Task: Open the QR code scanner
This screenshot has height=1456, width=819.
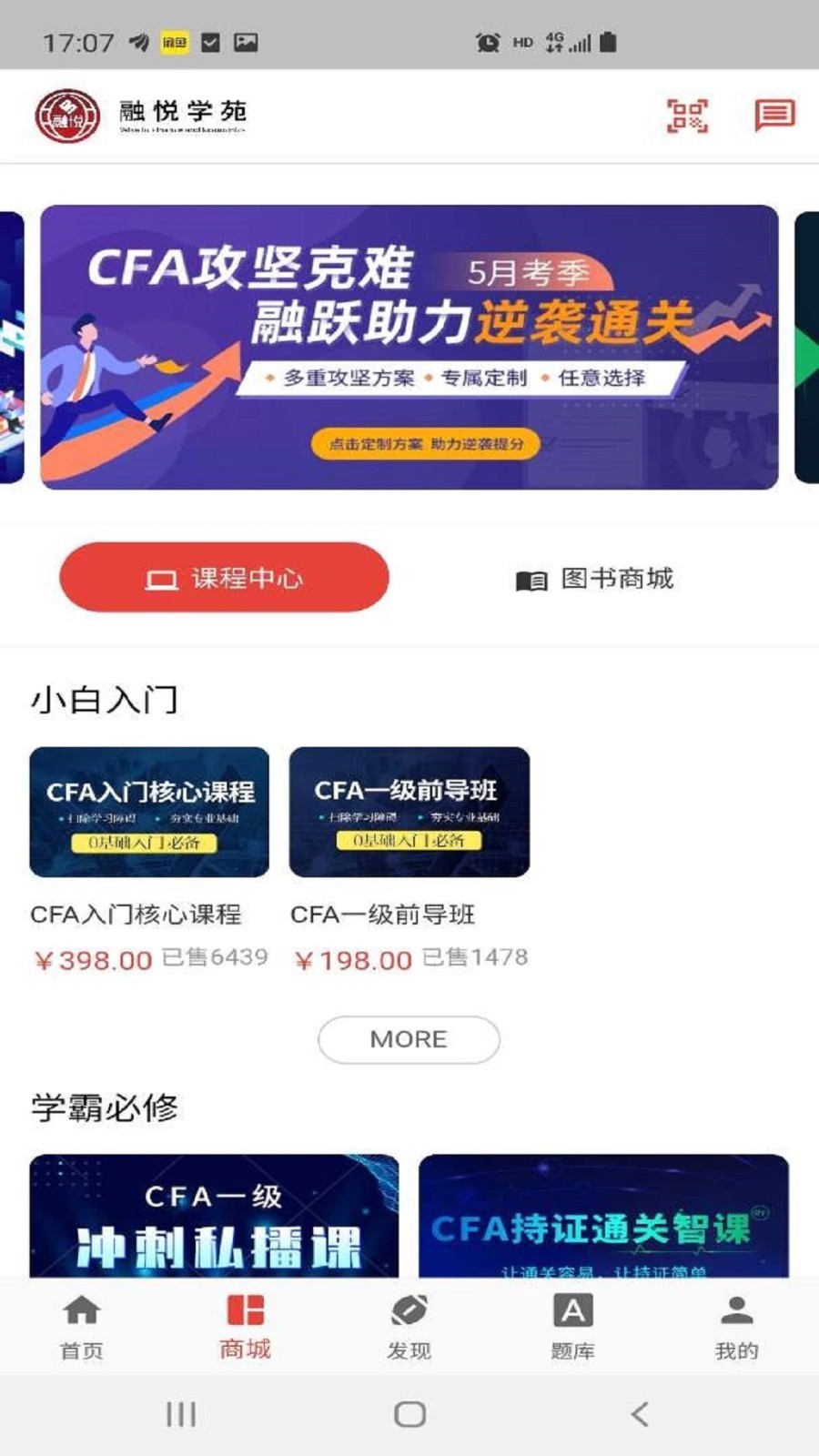Action: [687, 116]
